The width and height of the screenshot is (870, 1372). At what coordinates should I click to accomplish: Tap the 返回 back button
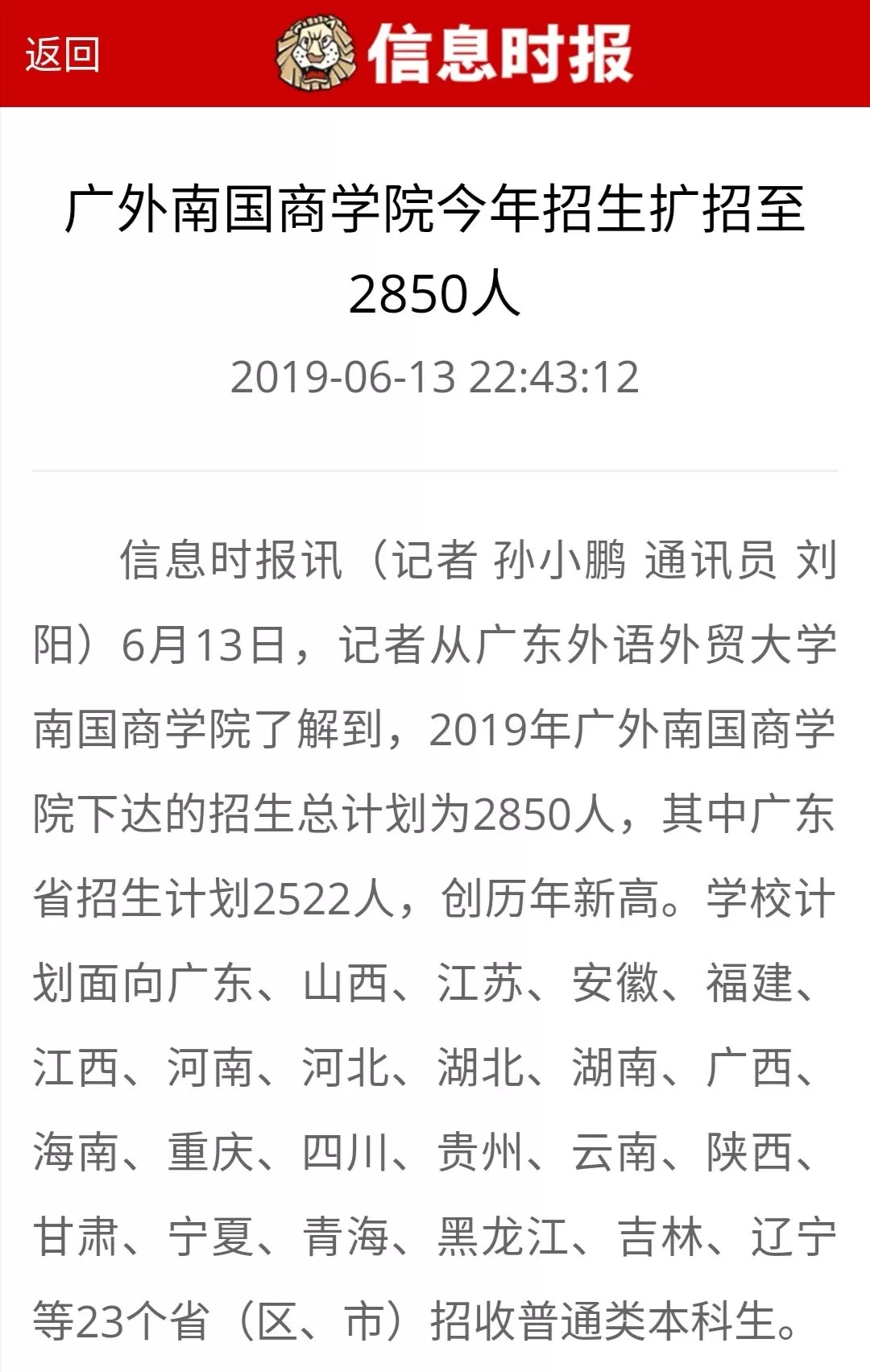click(62, 55)
